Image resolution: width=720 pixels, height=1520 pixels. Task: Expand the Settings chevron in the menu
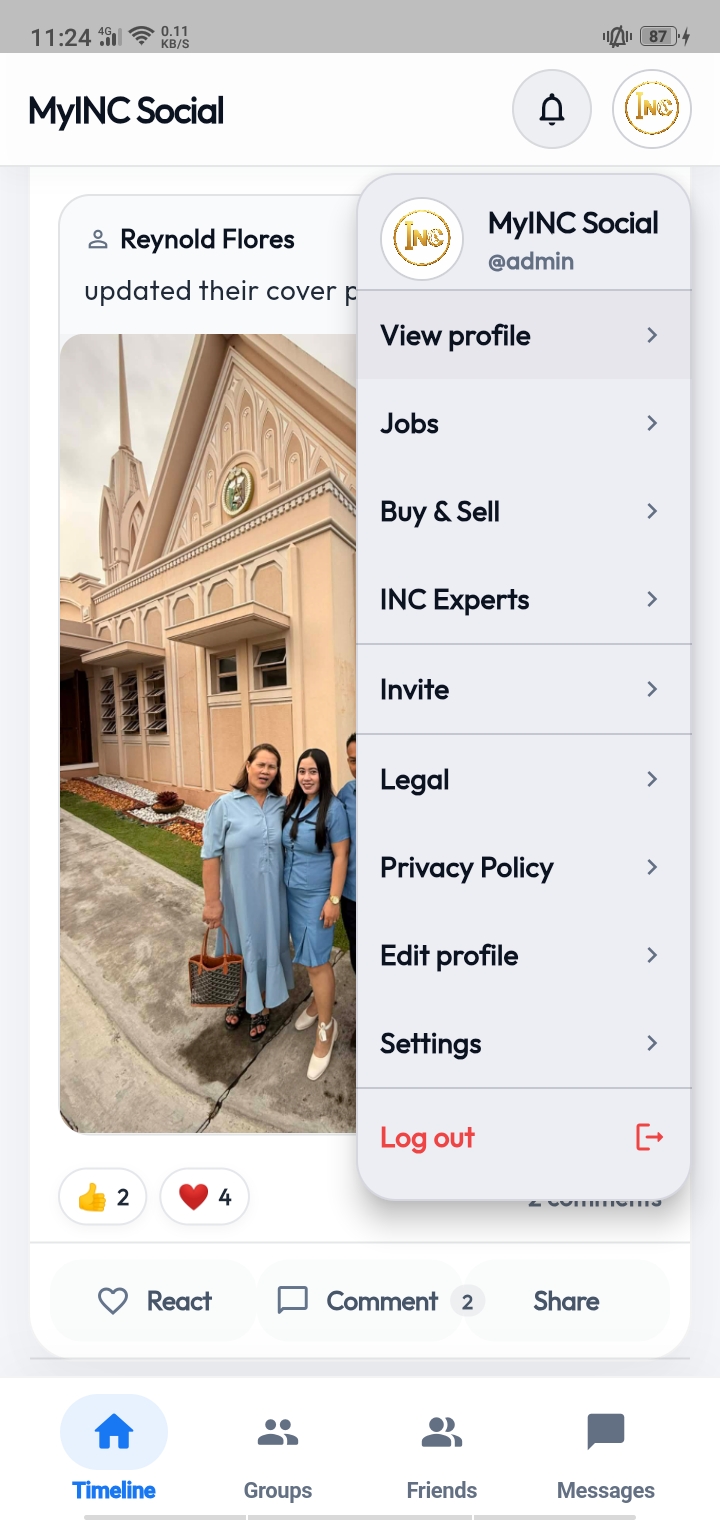(x=651, y=1043)
